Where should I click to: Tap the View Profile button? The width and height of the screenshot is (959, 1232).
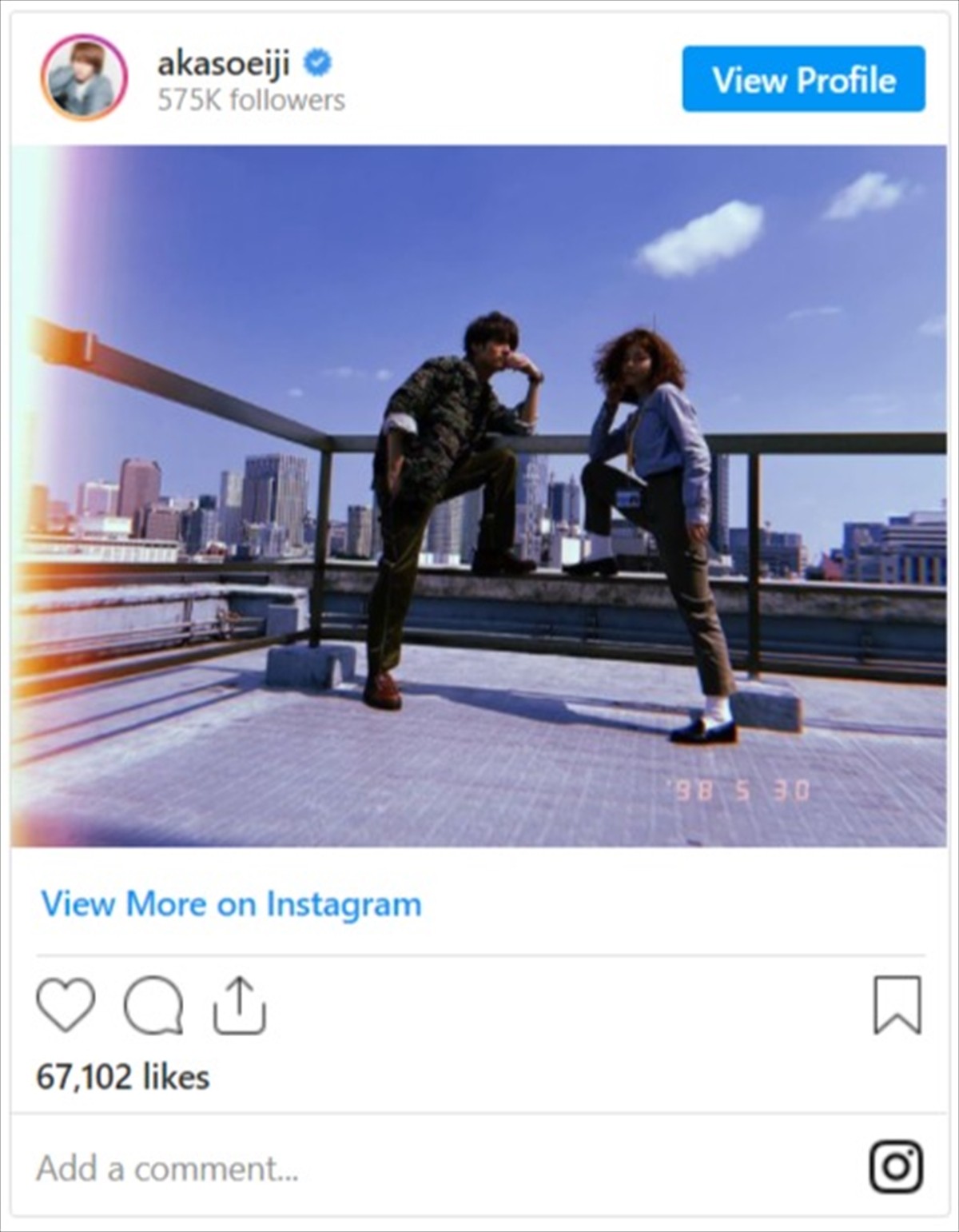(x=803, y=79)
